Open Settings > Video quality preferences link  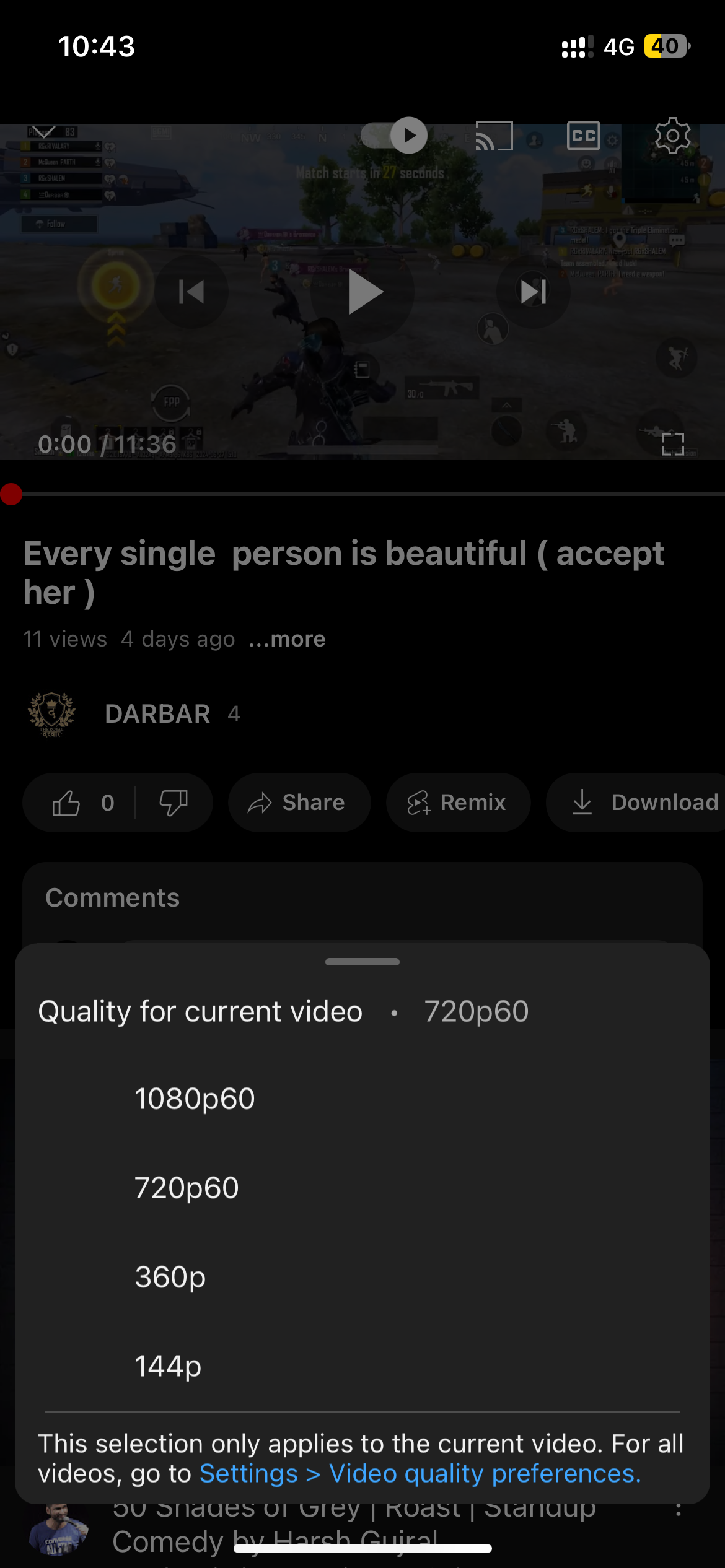click(x=420, y=1473)
